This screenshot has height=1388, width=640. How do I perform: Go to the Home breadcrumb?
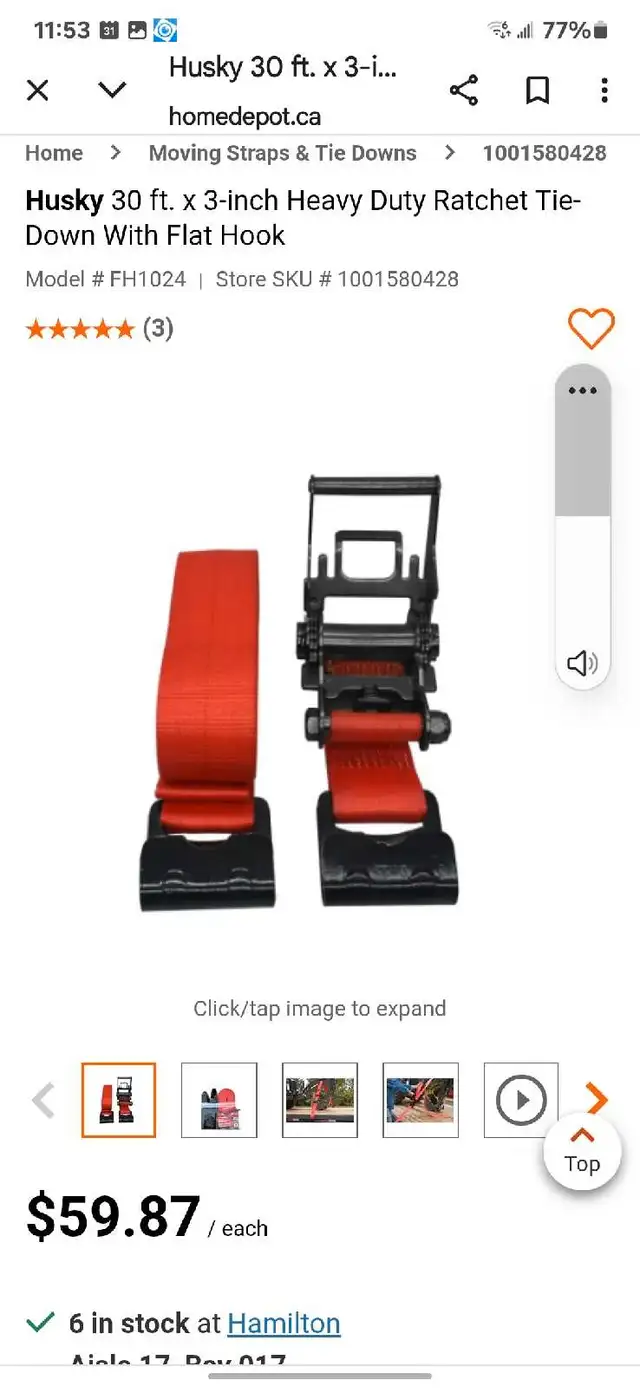[54, 153]
